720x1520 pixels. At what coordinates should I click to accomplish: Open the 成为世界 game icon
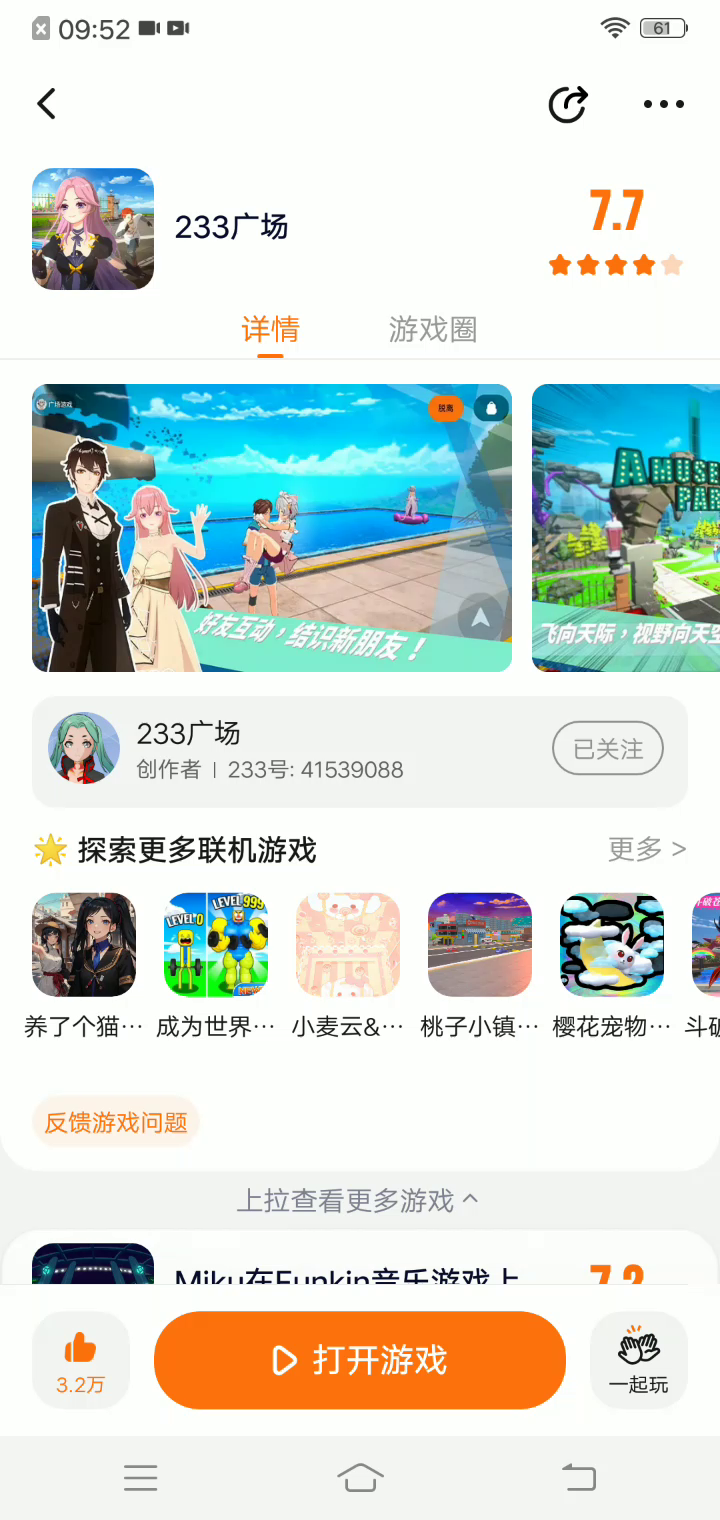point(216,945)
